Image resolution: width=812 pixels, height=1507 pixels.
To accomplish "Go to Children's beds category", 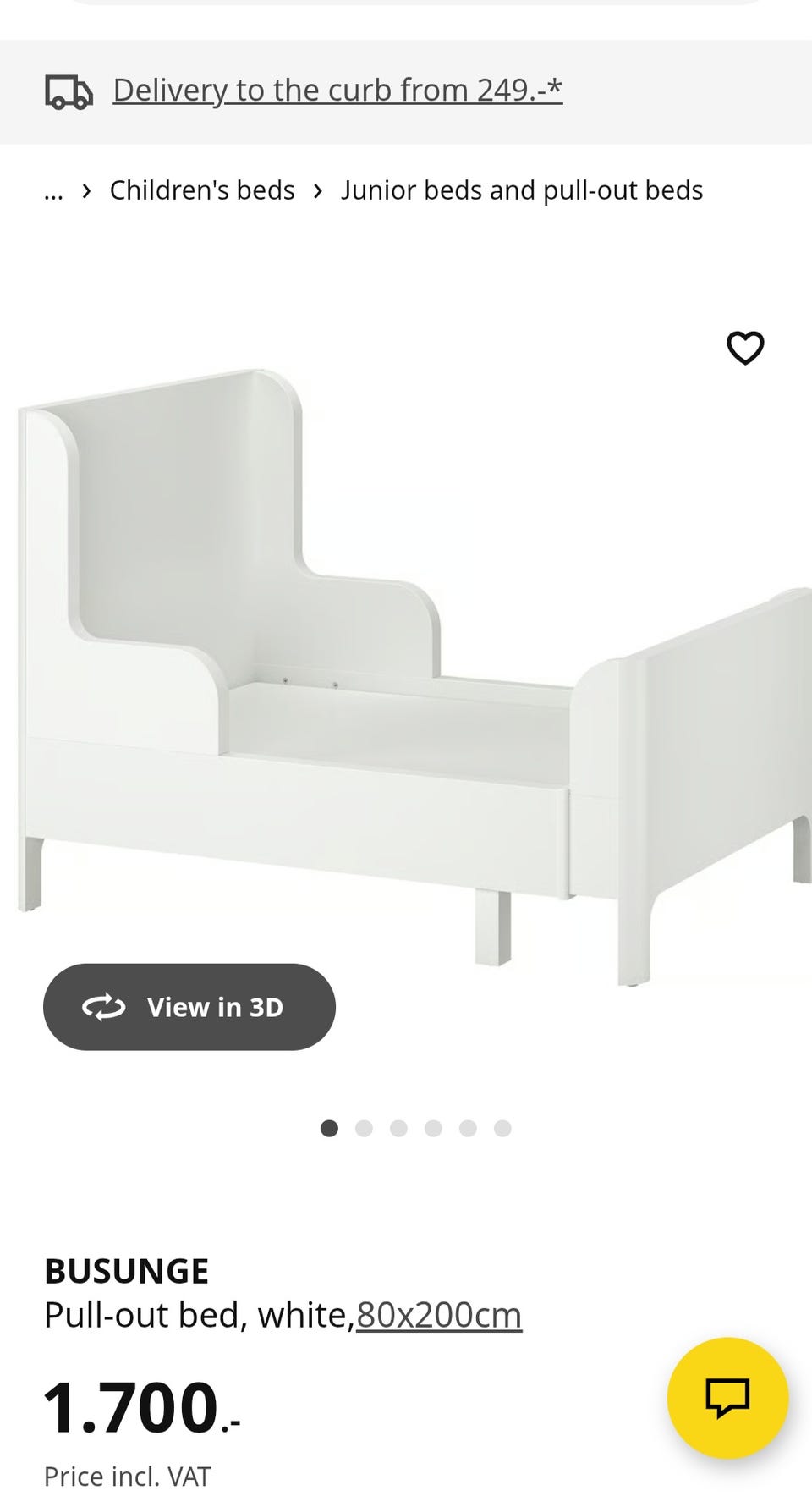I will pyautogui.click(x=202, y=190).
